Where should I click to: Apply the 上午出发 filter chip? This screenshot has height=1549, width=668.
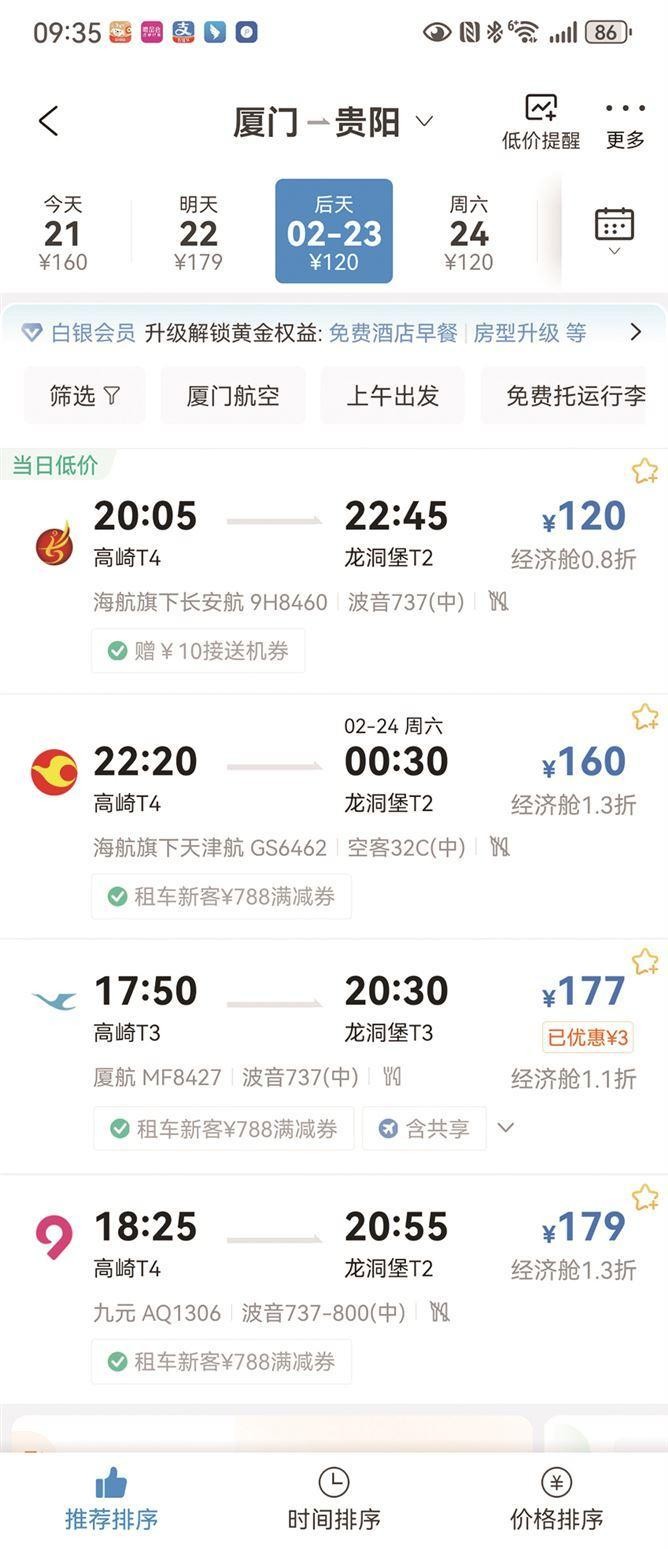tap(392, 395)
